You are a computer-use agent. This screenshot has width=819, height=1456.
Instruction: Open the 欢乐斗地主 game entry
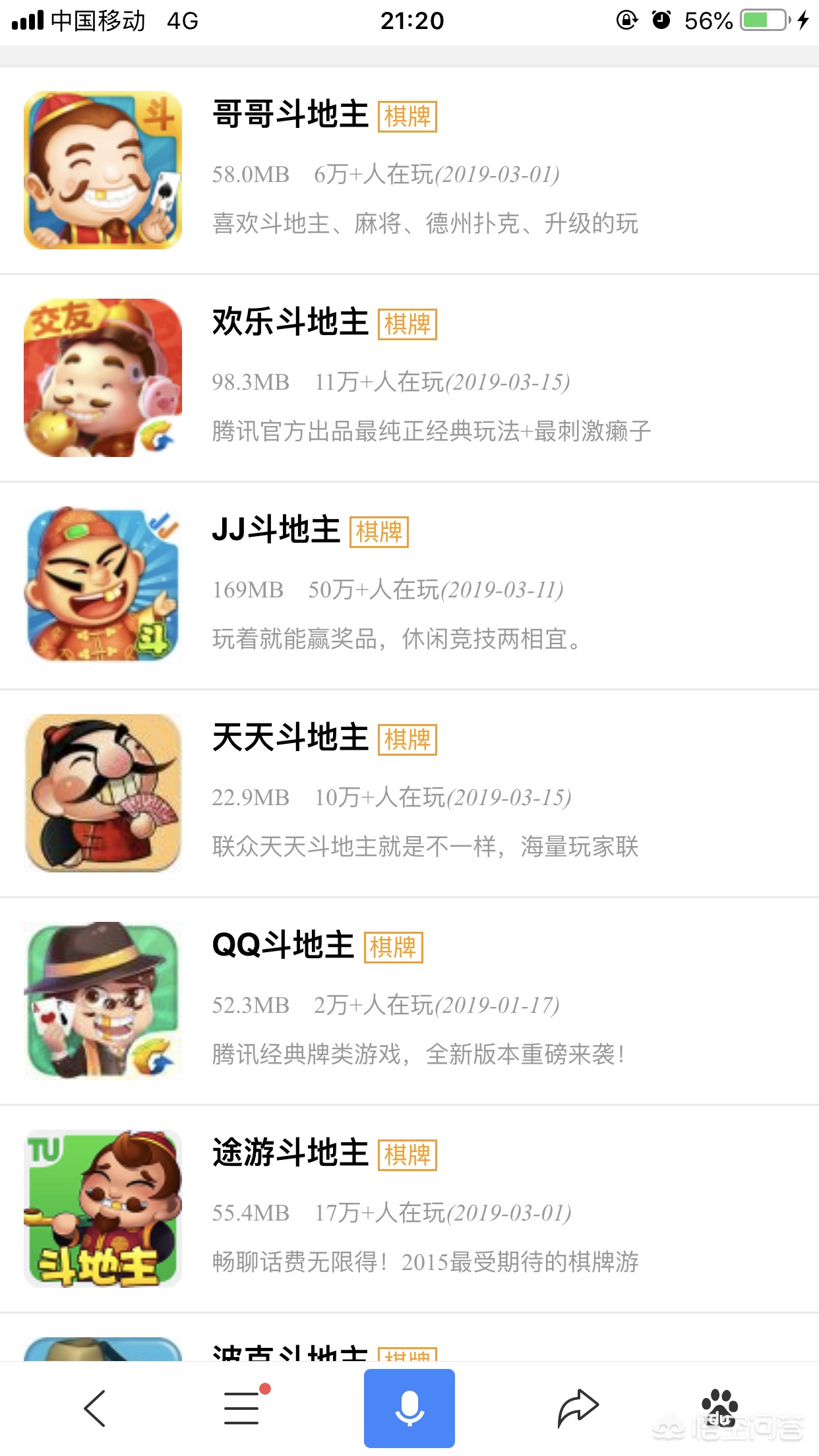[x=290, y=322]
